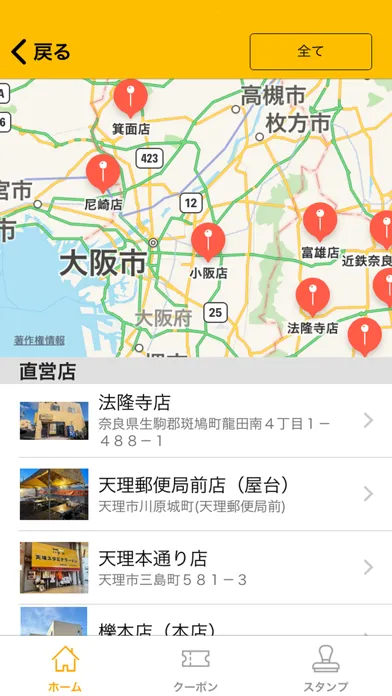Select the 富雄店 map pin
Image resolution: width=392 pixels, height=696 pixels.
coord(320,222)
